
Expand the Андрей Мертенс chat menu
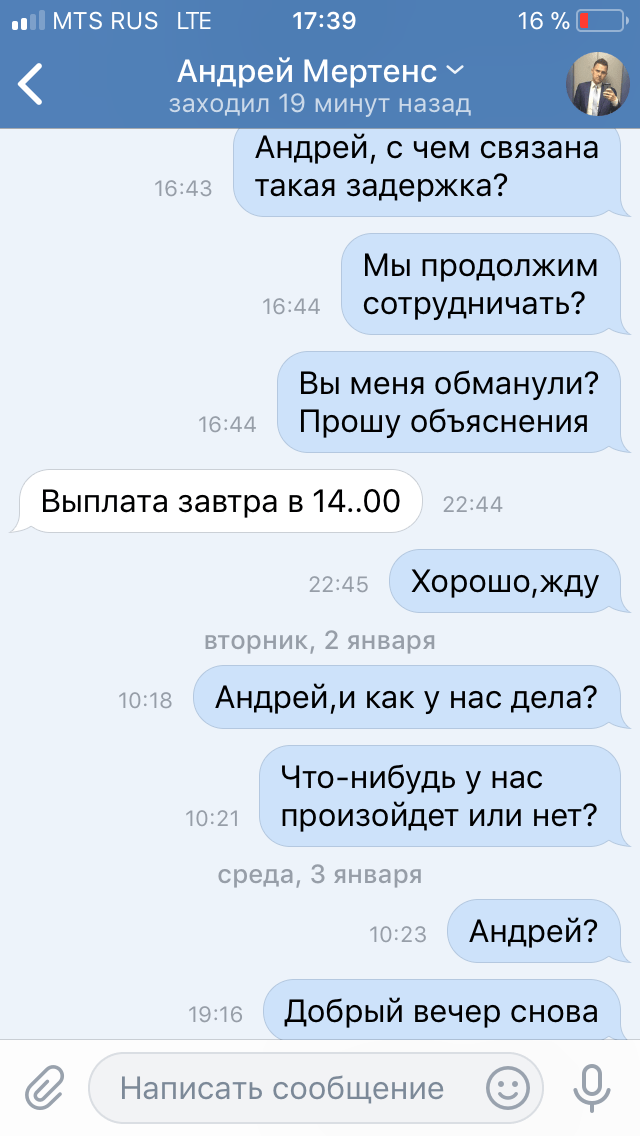point(320,72)
